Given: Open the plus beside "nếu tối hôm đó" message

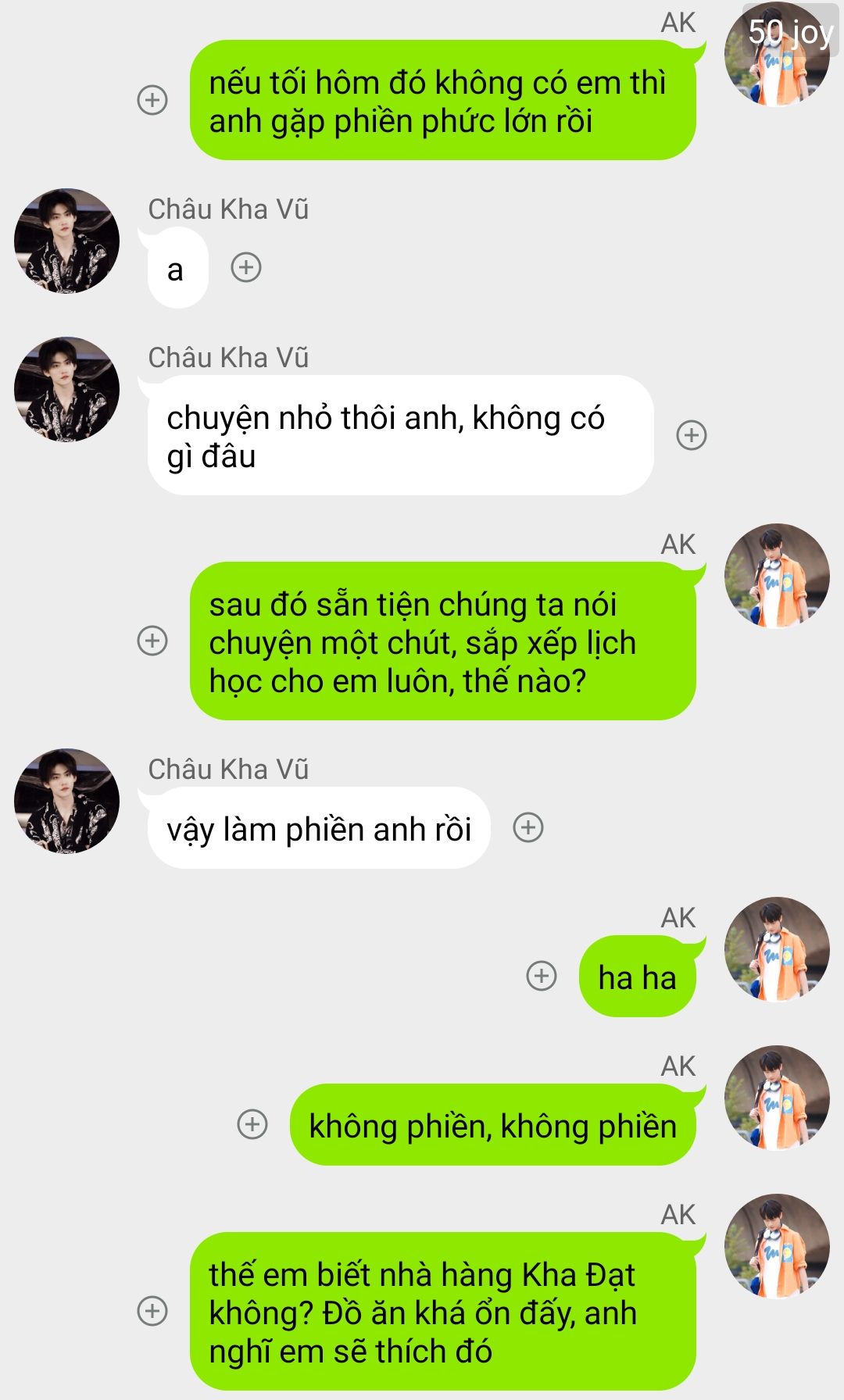Looking at the screenshot, I should coord(152,100).
